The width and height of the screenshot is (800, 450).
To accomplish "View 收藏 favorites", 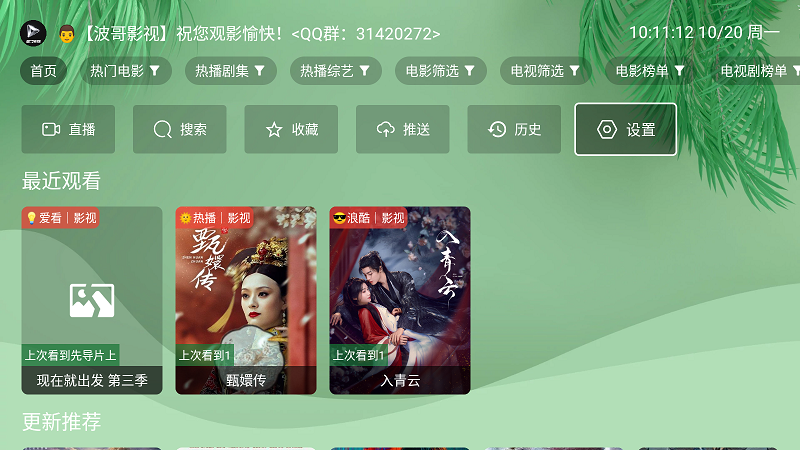I will pos(291,129).
